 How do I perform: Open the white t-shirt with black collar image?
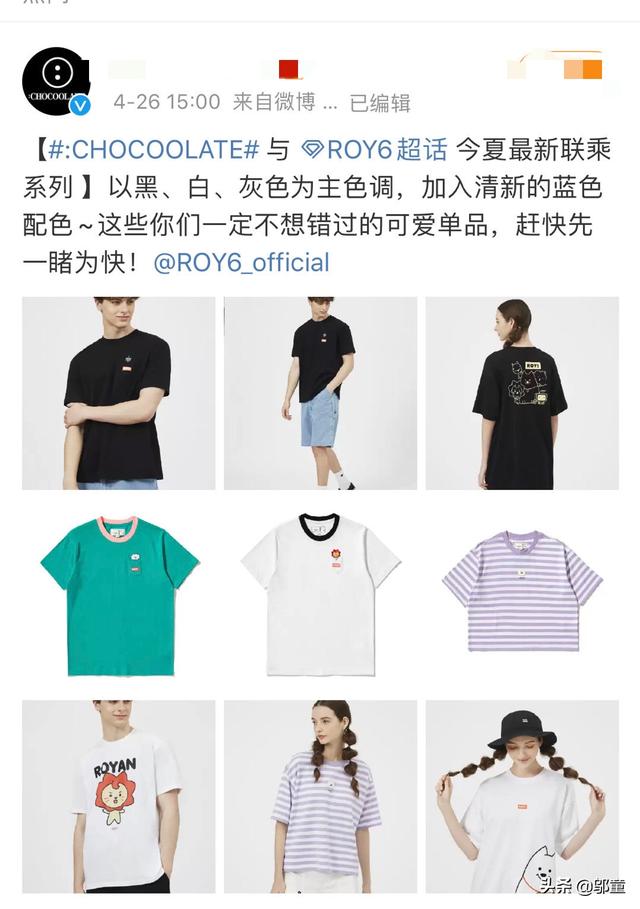320,594
